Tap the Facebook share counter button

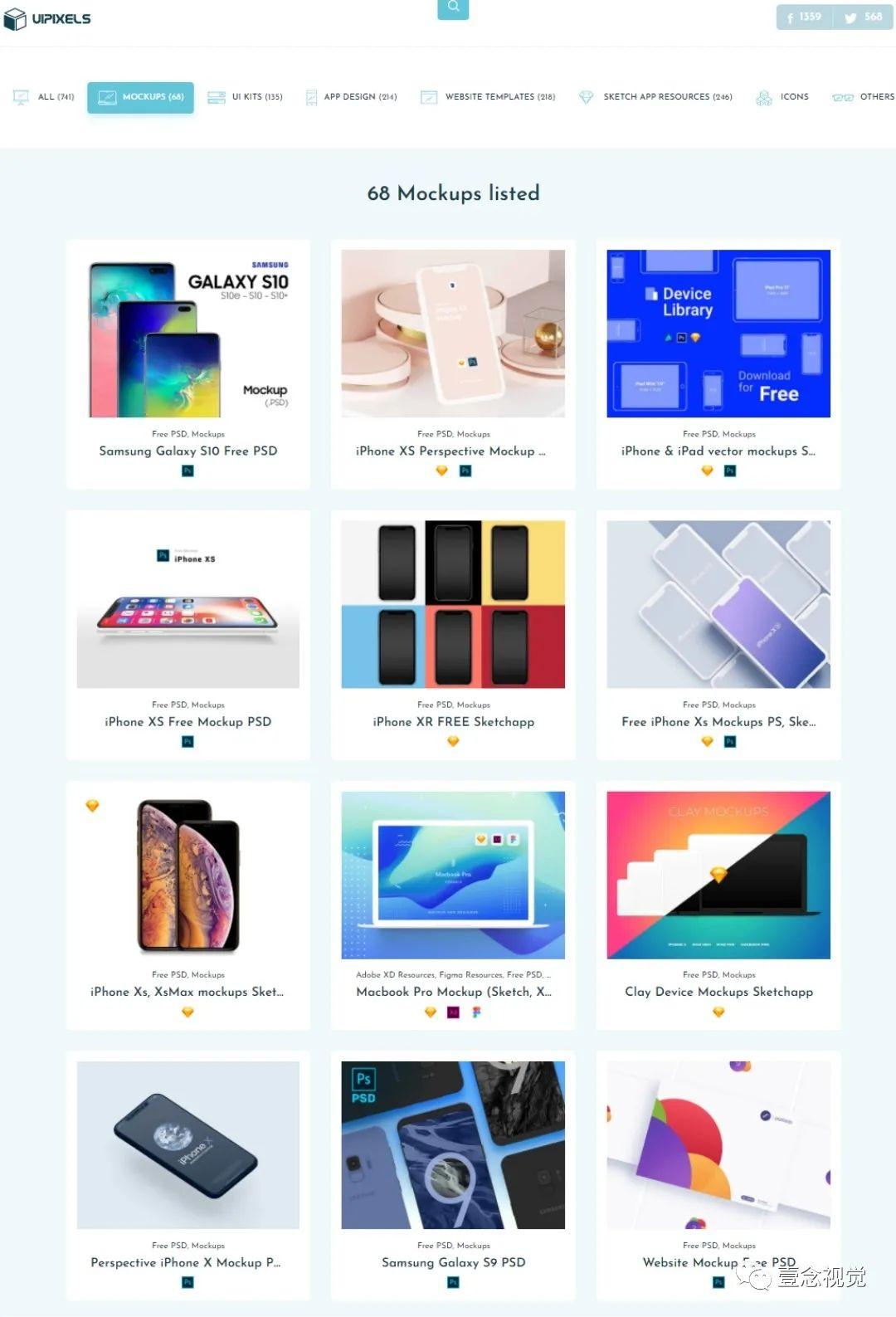pyautogui.click(x=804, y=17)
